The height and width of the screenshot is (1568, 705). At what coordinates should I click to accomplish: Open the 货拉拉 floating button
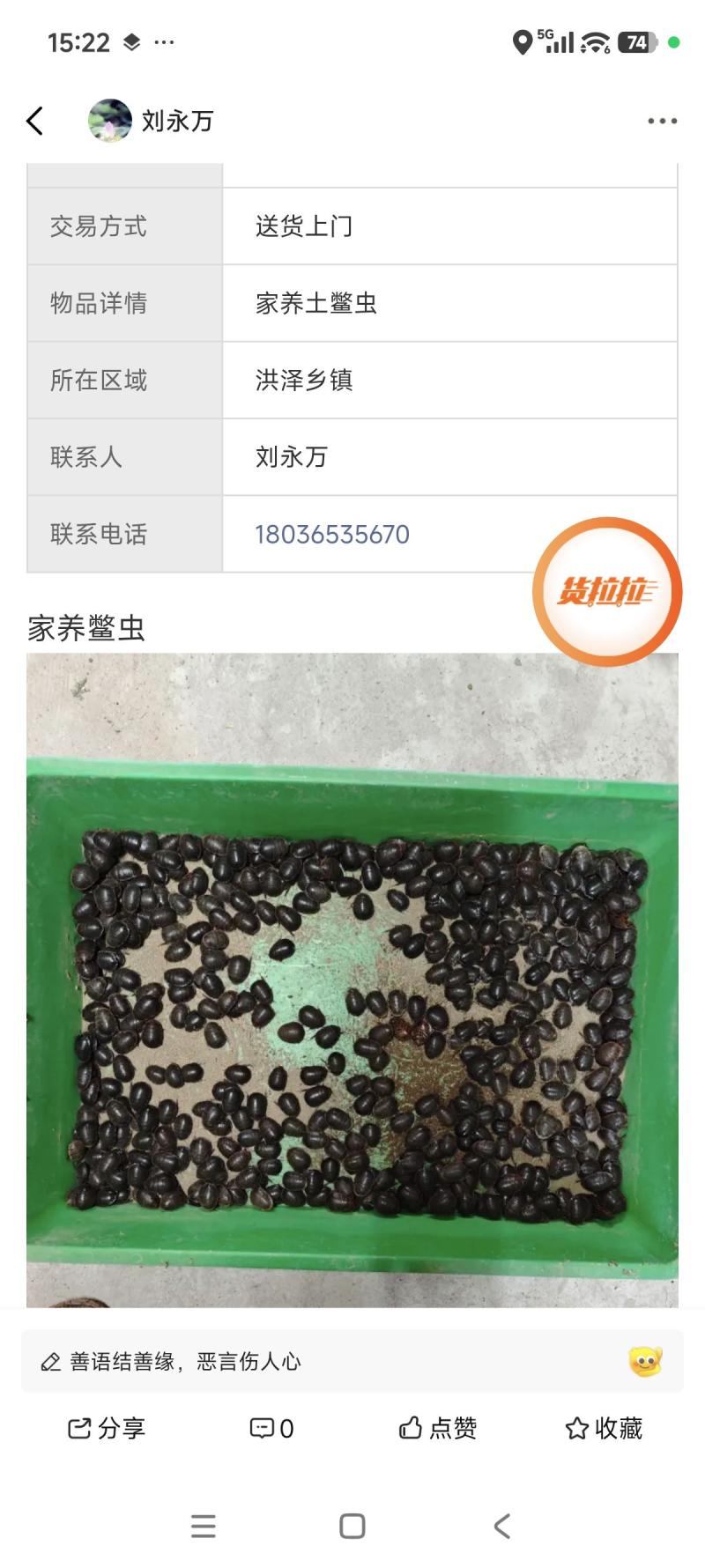point(607,591)
